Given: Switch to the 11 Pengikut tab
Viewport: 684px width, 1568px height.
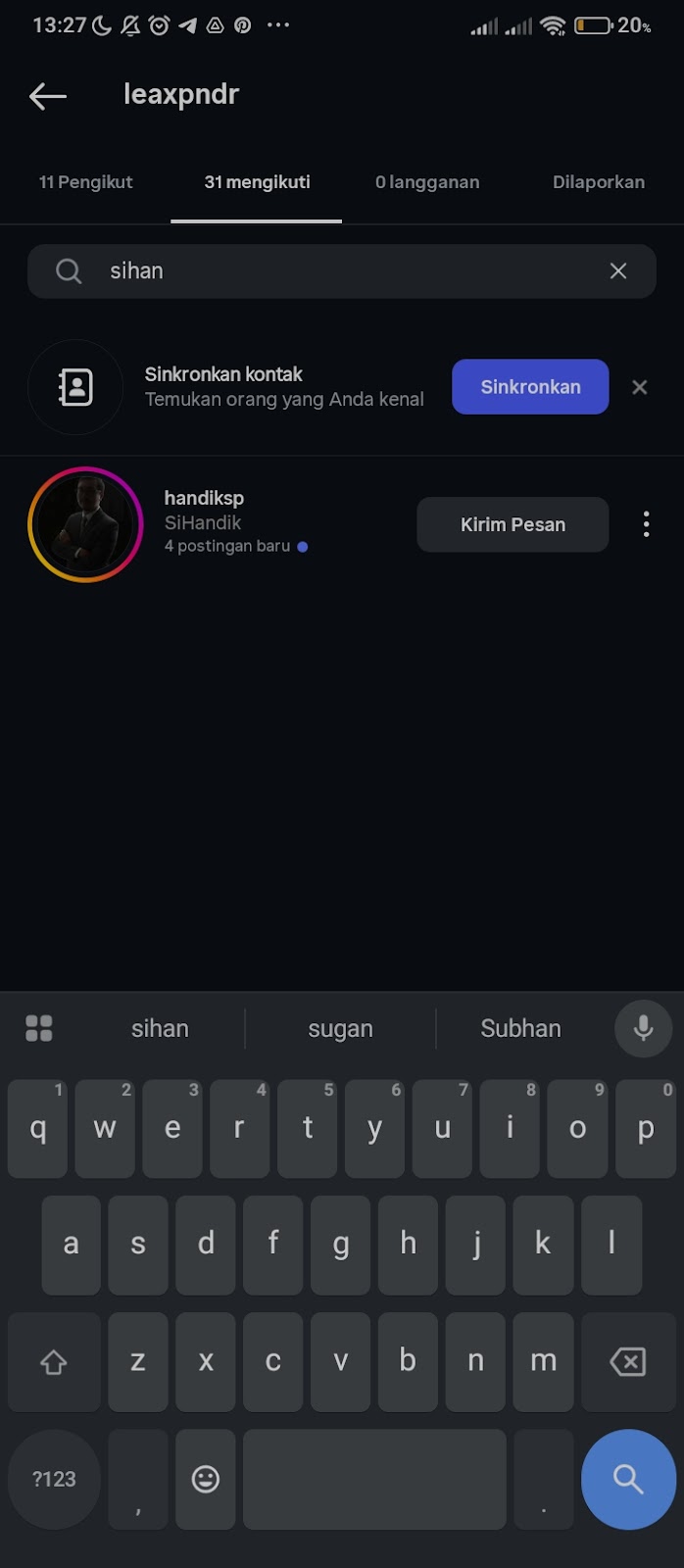Looking at the screenshot, I should pyautogui.click(x=86, y=182).
